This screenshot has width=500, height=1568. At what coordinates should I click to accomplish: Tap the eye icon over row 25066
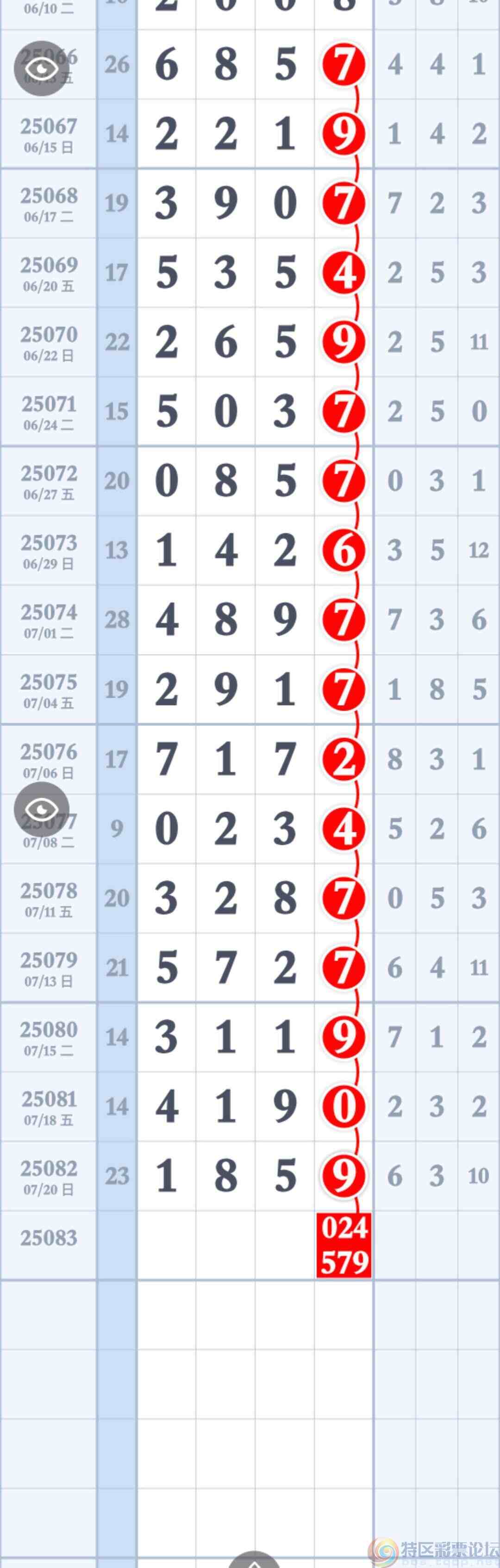point(41,68)
